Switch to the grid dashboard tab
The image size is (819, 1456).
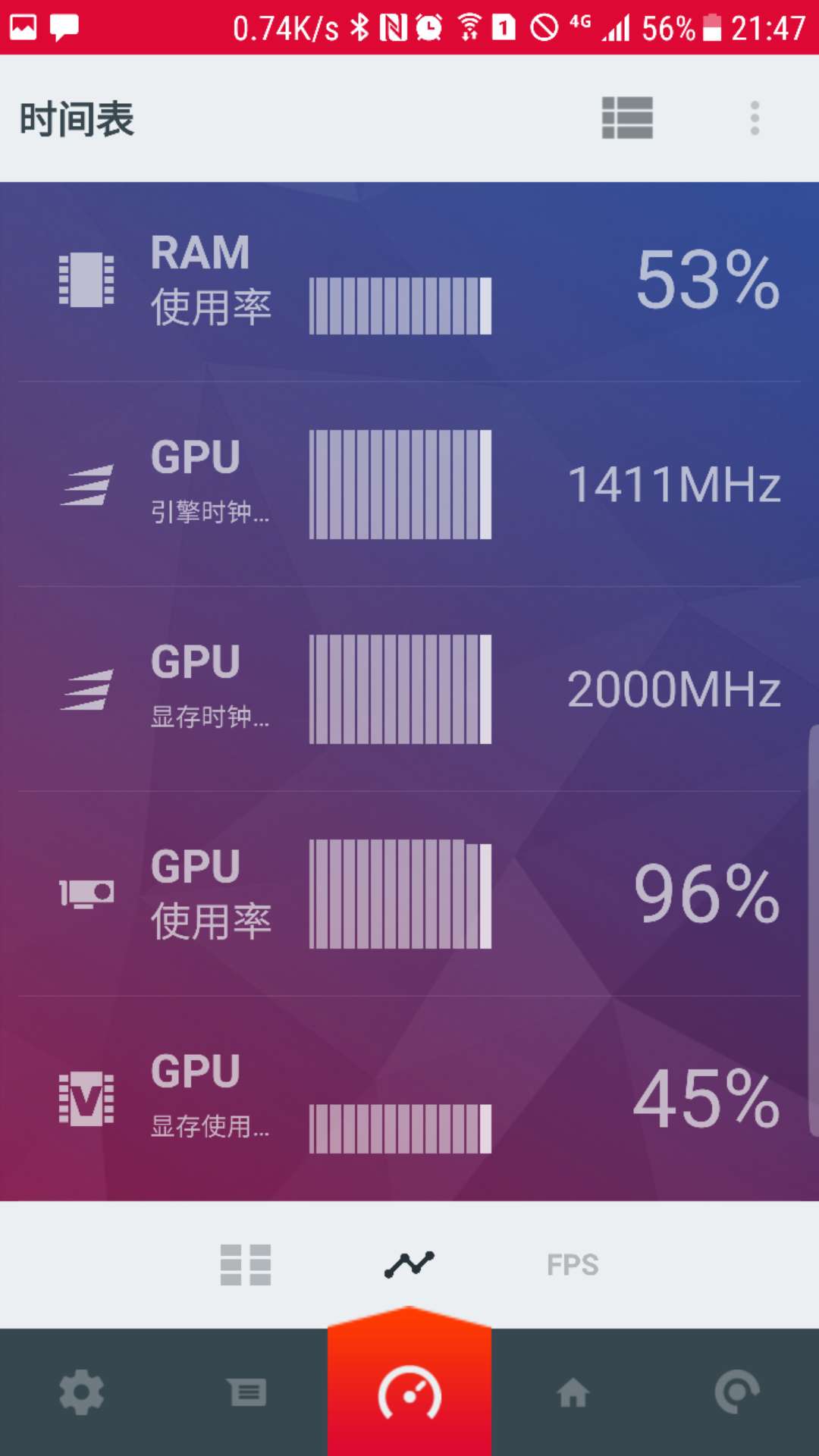[x=246, y=1265]
